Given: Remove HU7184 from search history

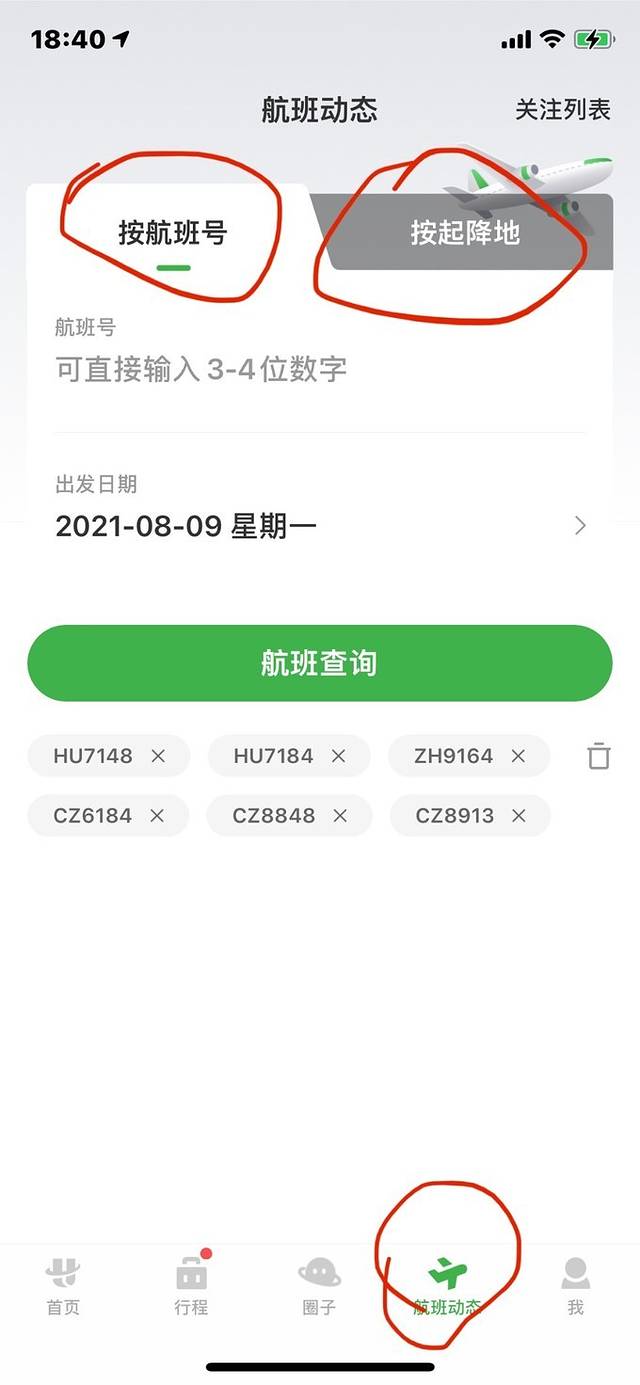Looking at the screenshot, I should [x=338, y=757].
